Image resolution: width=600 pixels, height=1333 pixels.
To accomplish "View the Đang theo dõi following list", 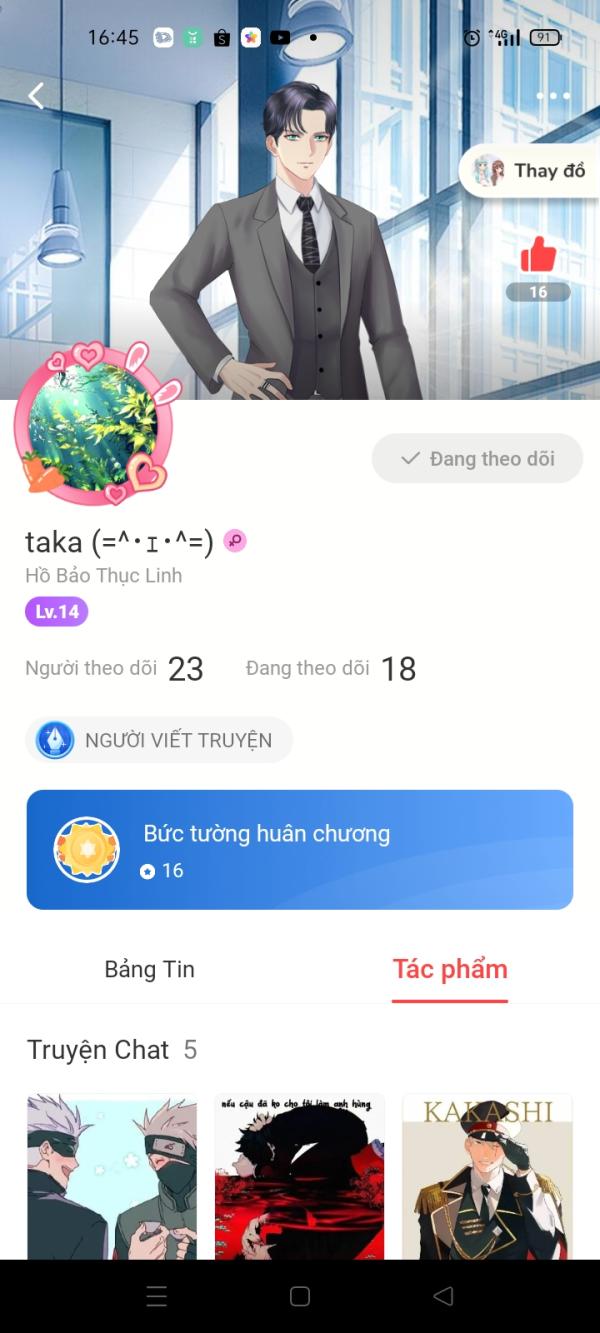I will (x=330, y=669).
